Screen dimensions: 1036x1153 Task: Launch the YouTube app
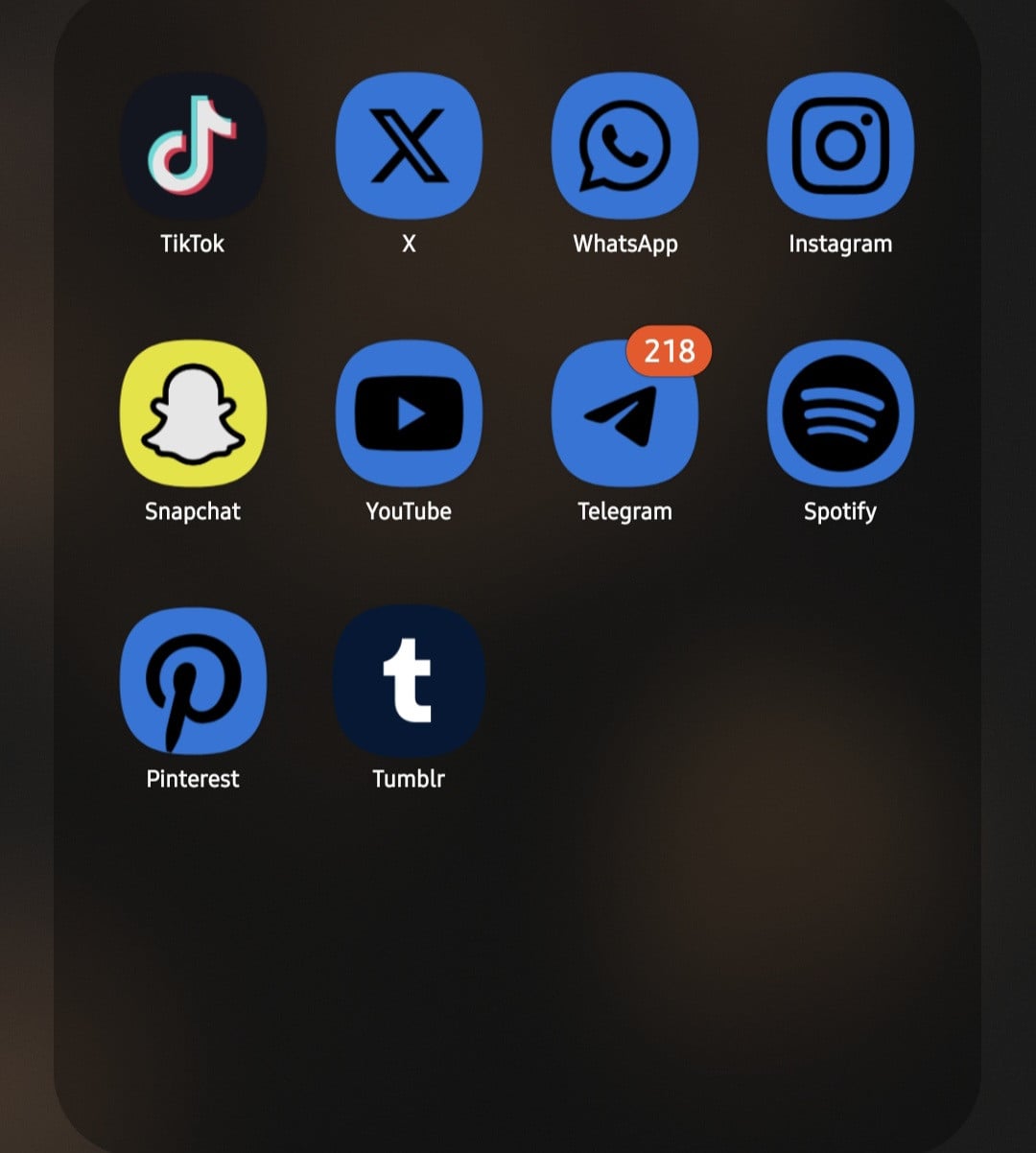tap(409, 413)
